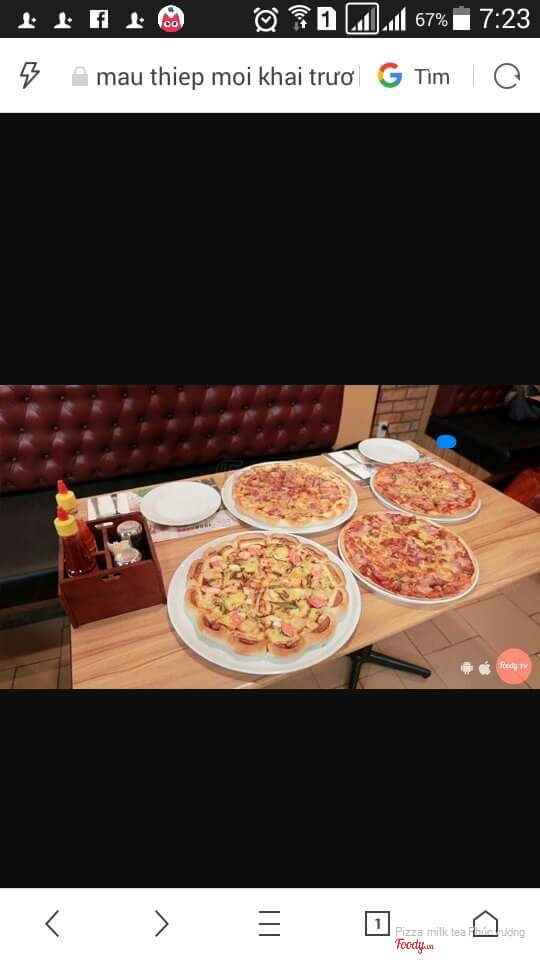Open the browser menu
540x960 pixels.
pos(269,923)
